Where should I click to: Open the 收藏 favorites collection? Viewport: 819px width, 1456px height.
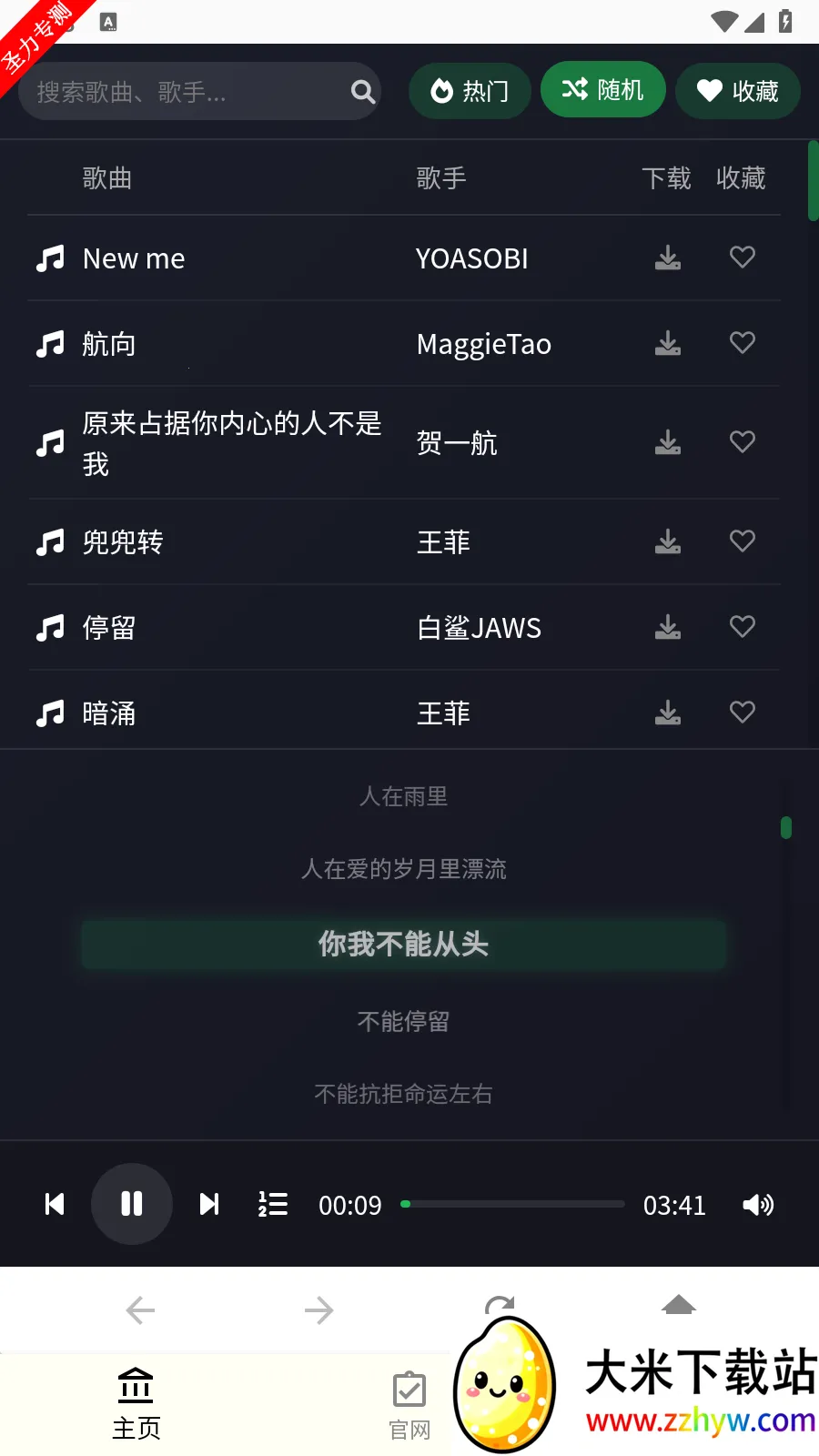click(737, 90)
